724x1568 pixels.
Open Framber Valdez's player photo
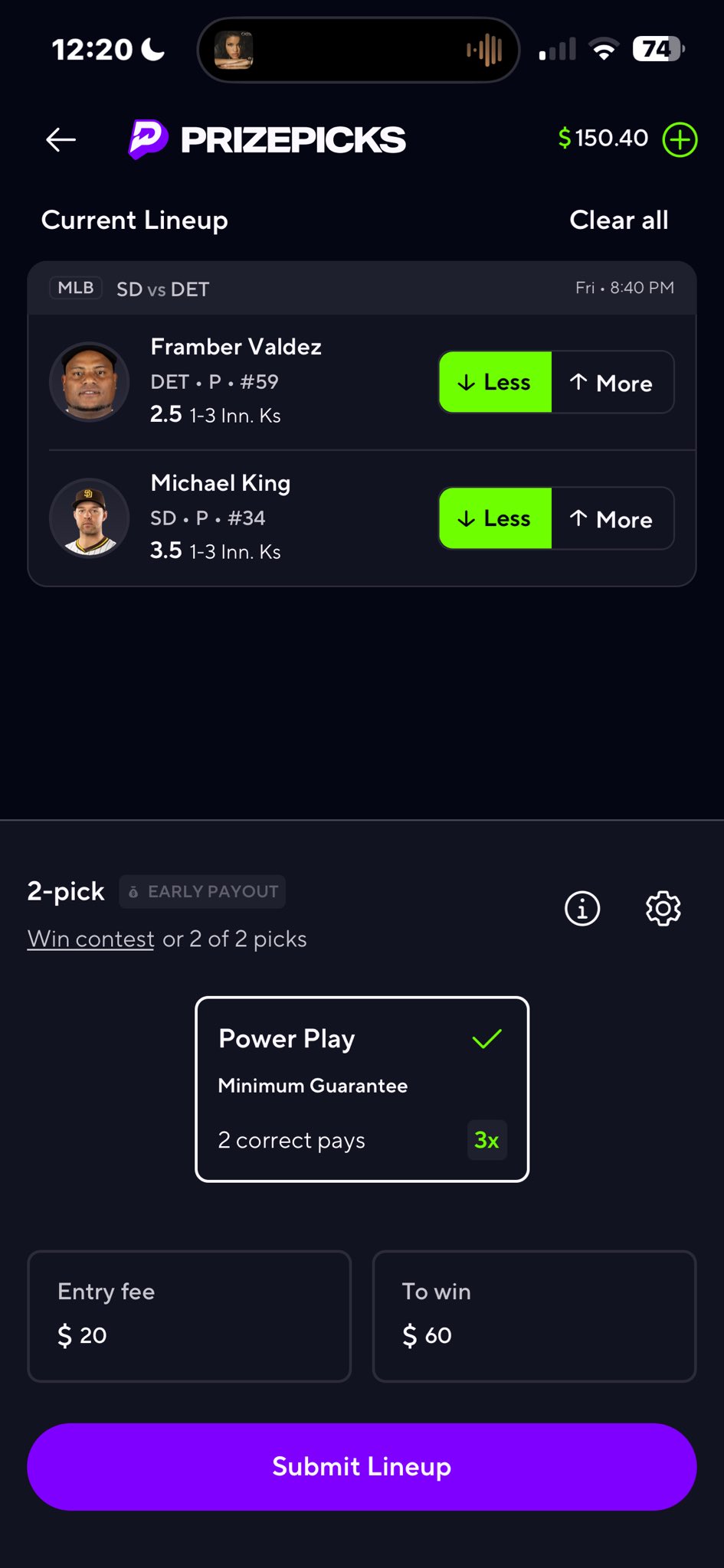pyautogui.click(x=90, y=381)
